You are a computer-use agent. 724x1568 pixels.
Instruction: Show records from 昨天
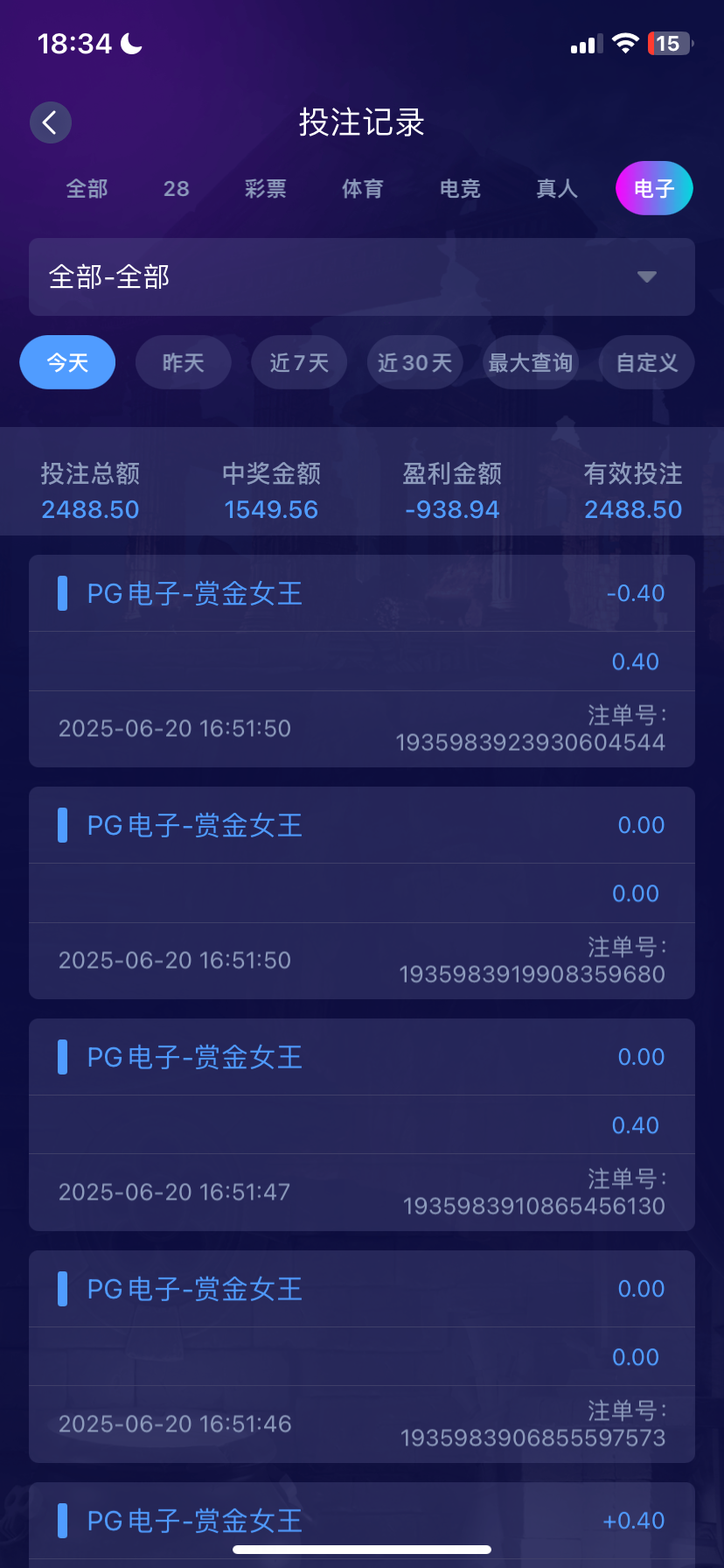pos(184,362)
